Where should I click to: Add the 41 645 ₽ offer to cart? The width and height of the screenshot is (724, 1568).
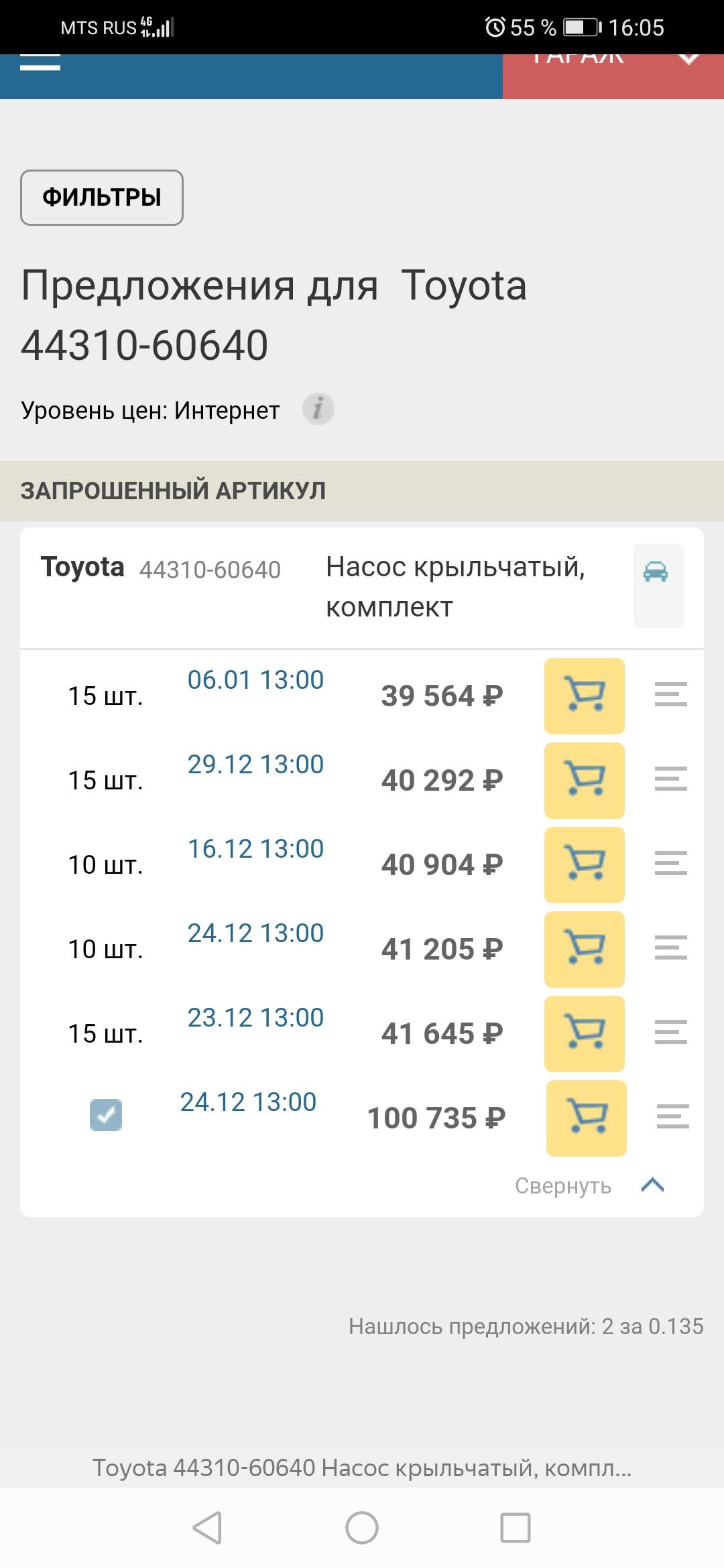point(585,1034)
